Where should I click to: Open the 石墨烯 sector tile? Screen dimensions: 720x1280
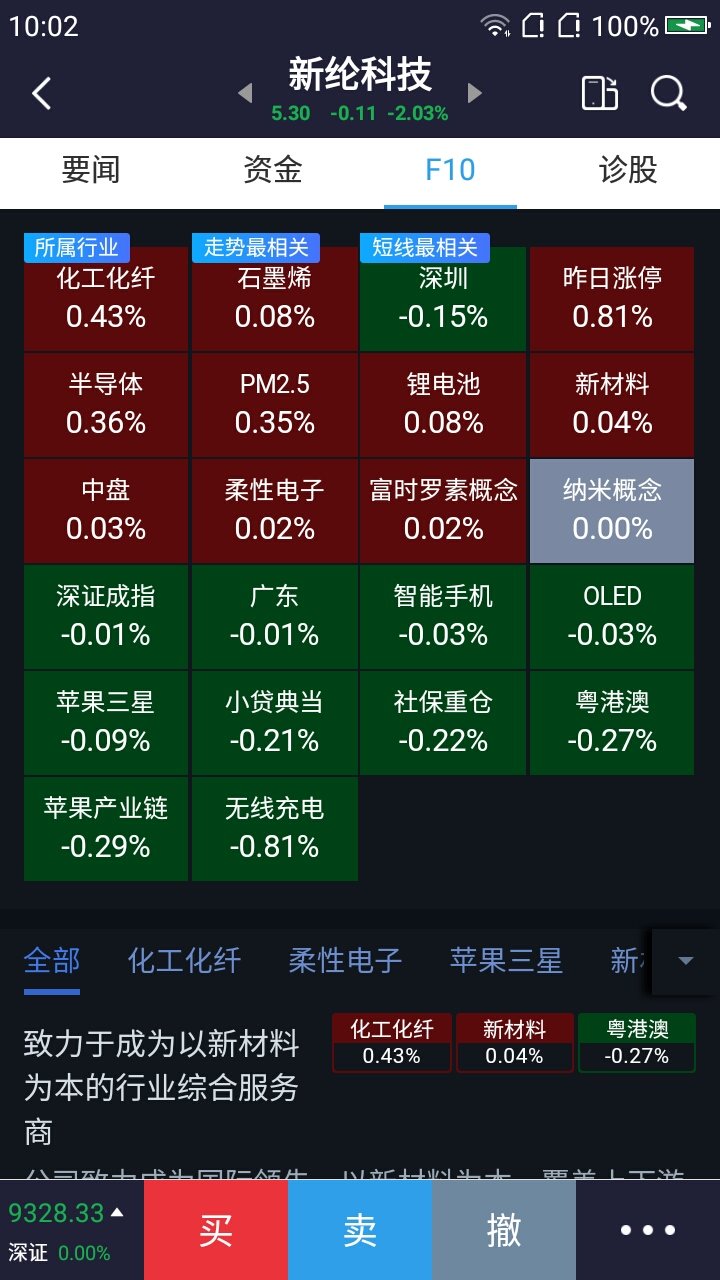click(275, 299)
